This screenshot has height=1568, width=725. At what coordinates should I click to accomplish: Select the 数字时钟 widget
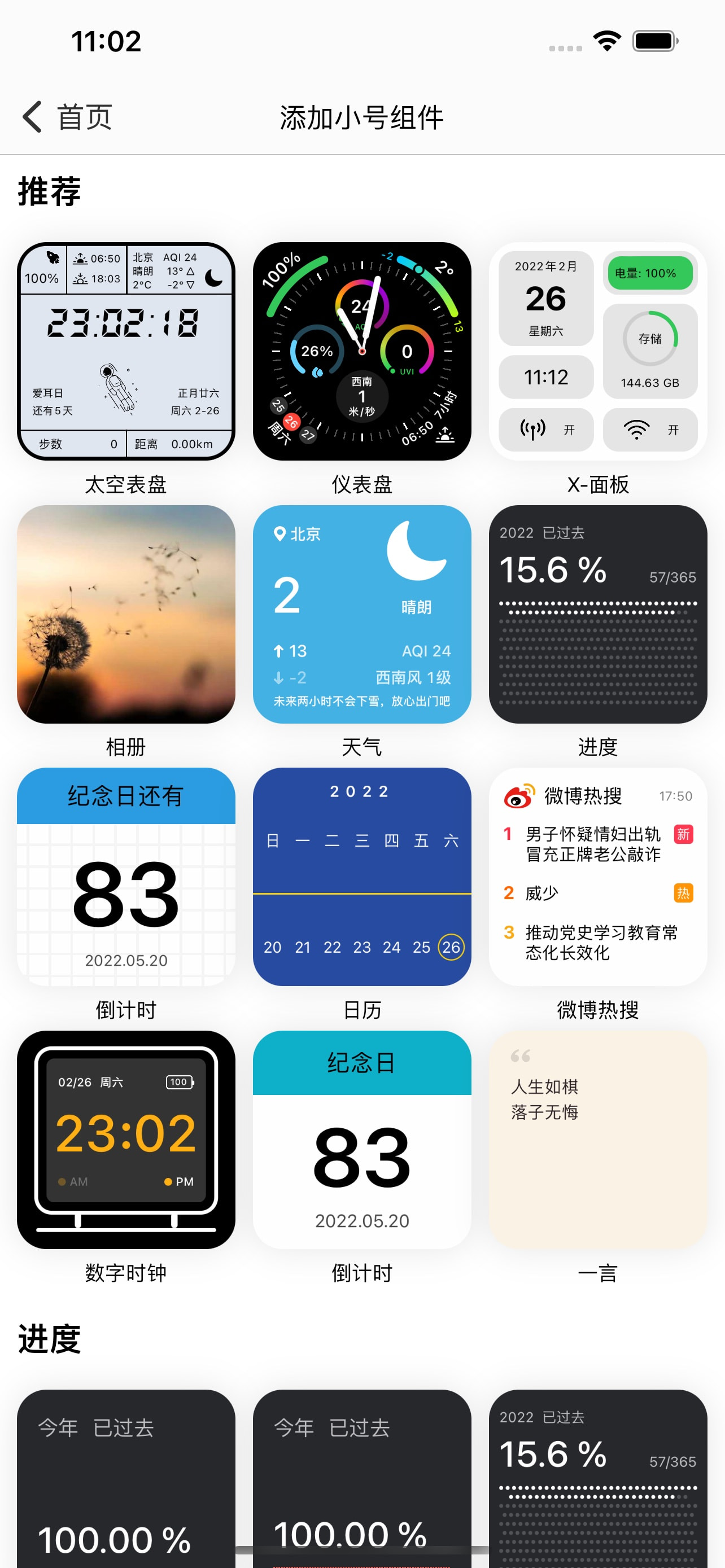126,1139
